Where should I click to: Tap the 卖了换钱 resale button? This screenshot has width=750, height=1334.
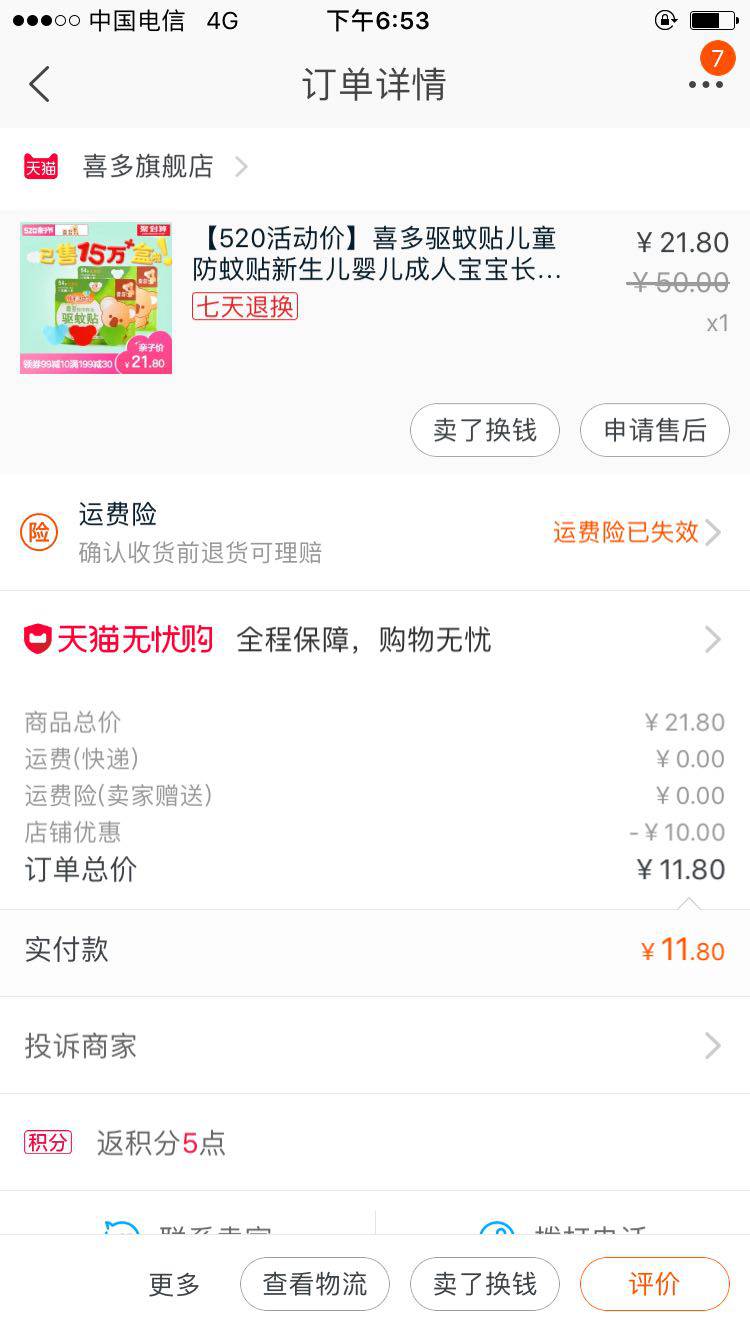point(484,430)
